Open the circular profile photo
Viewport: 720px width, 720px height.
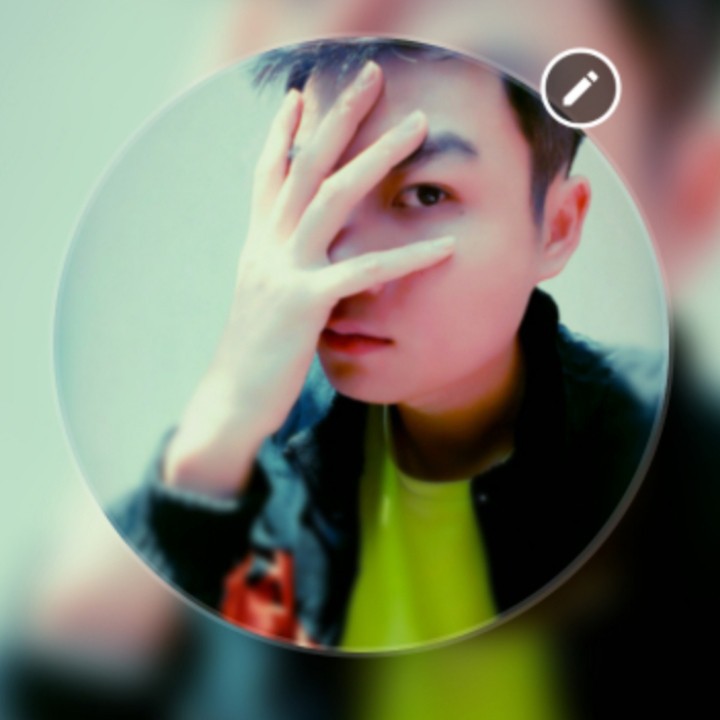tap(360, 350)
